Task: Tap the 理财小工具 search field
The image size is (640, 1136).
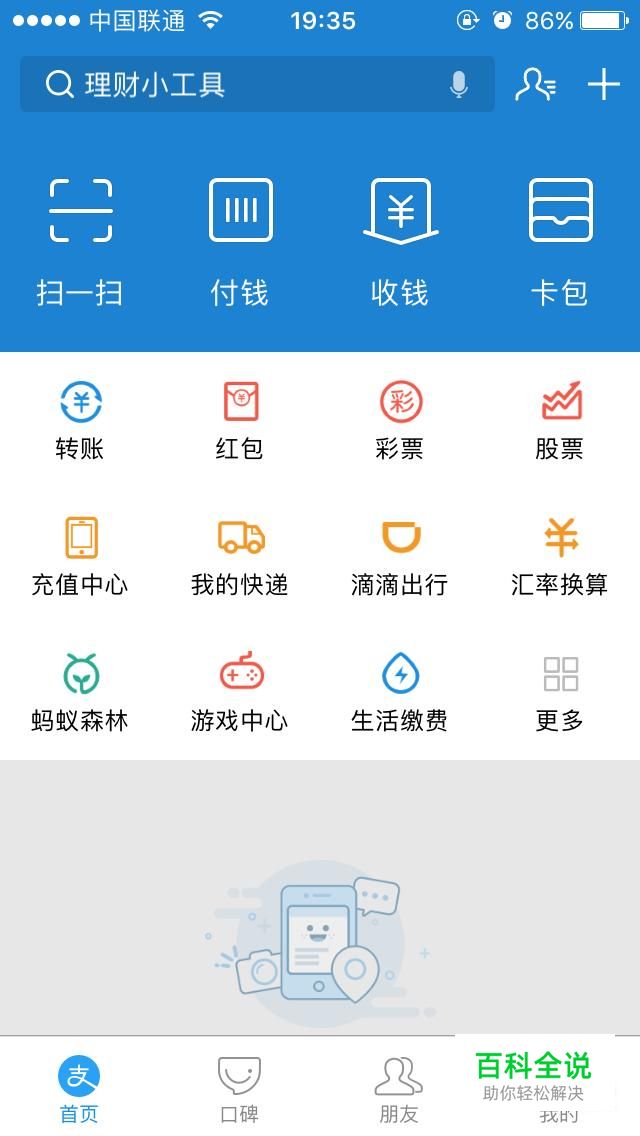Action: [240, 85]
